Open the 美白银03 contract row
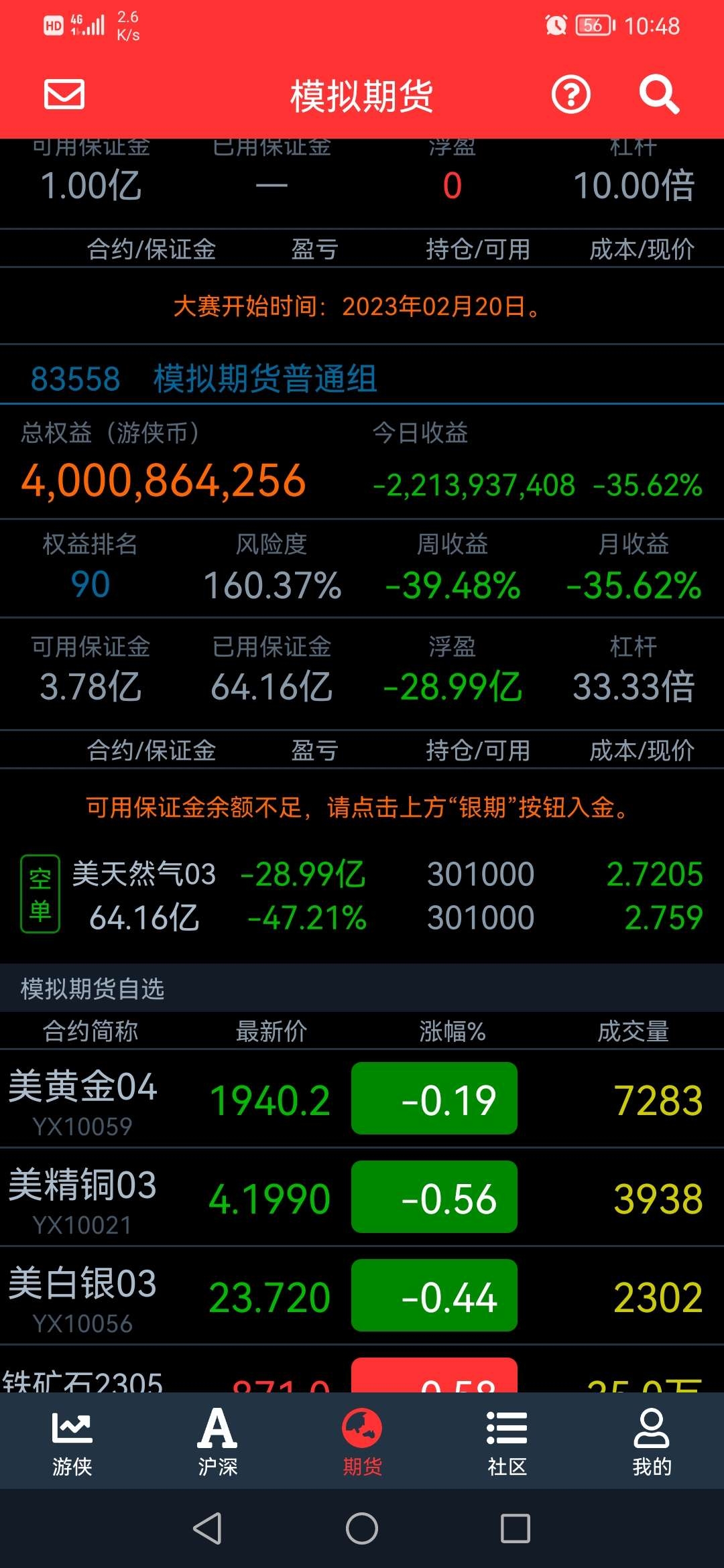 click(362, 1295)
